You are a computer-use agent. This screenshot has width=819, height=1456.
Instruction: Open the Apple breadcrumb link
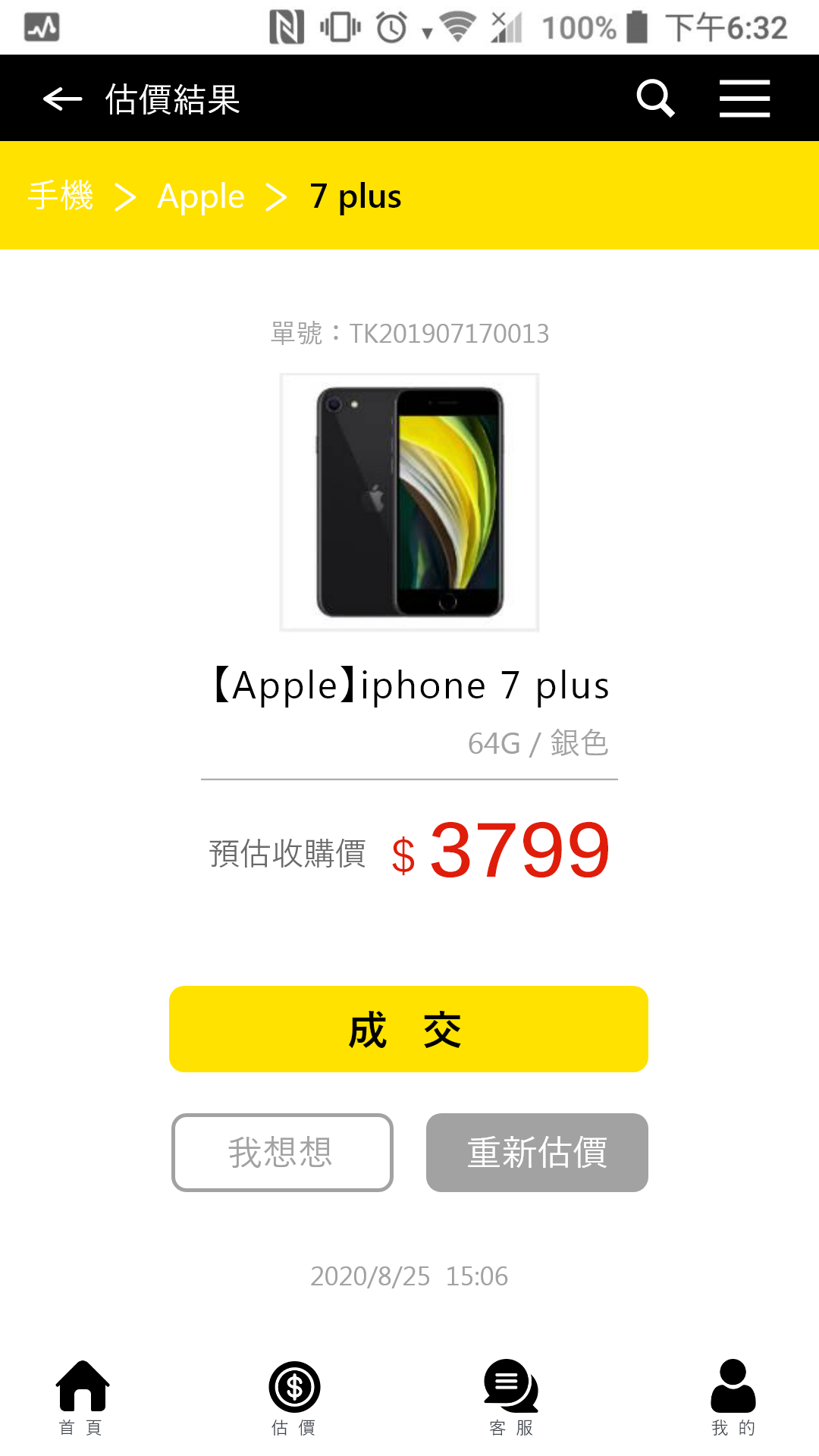[201, 196]
